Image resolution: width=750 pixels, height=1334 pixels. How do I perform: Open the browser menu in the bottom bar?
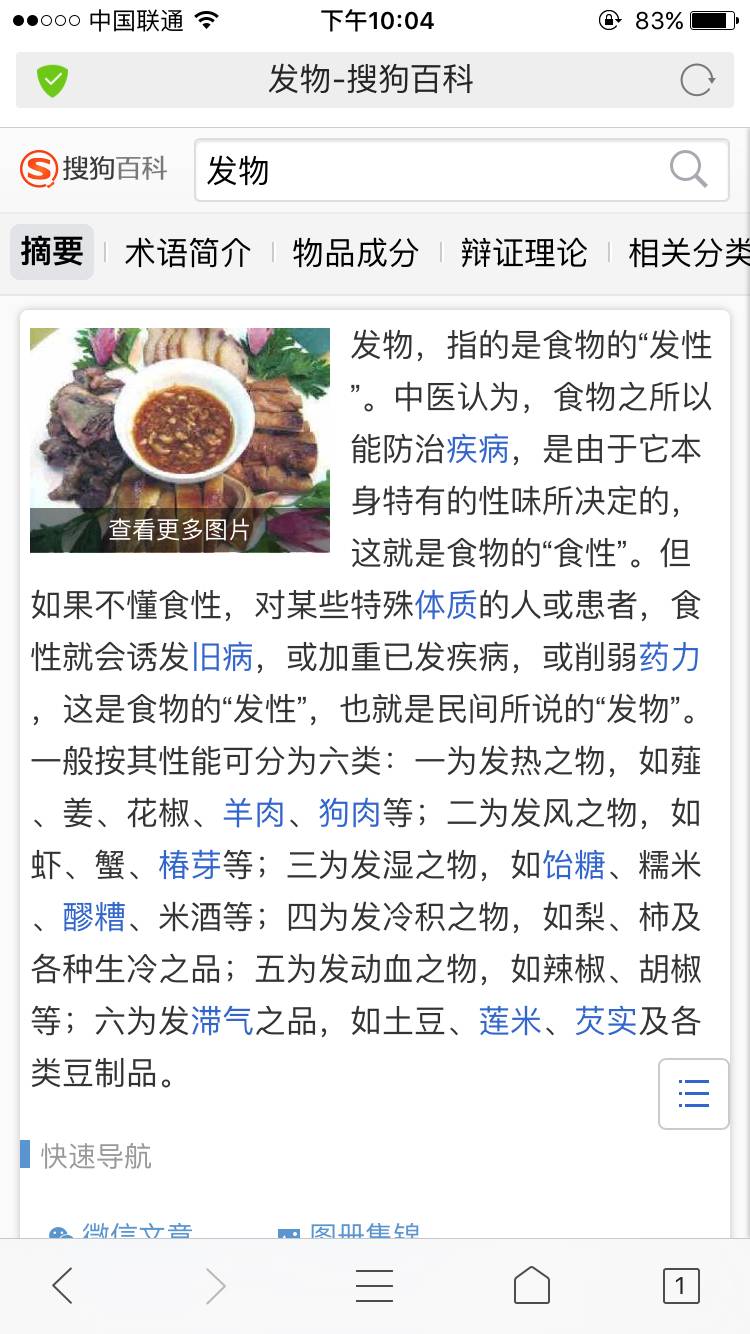pyautogui.click(x=374, y=1286)
